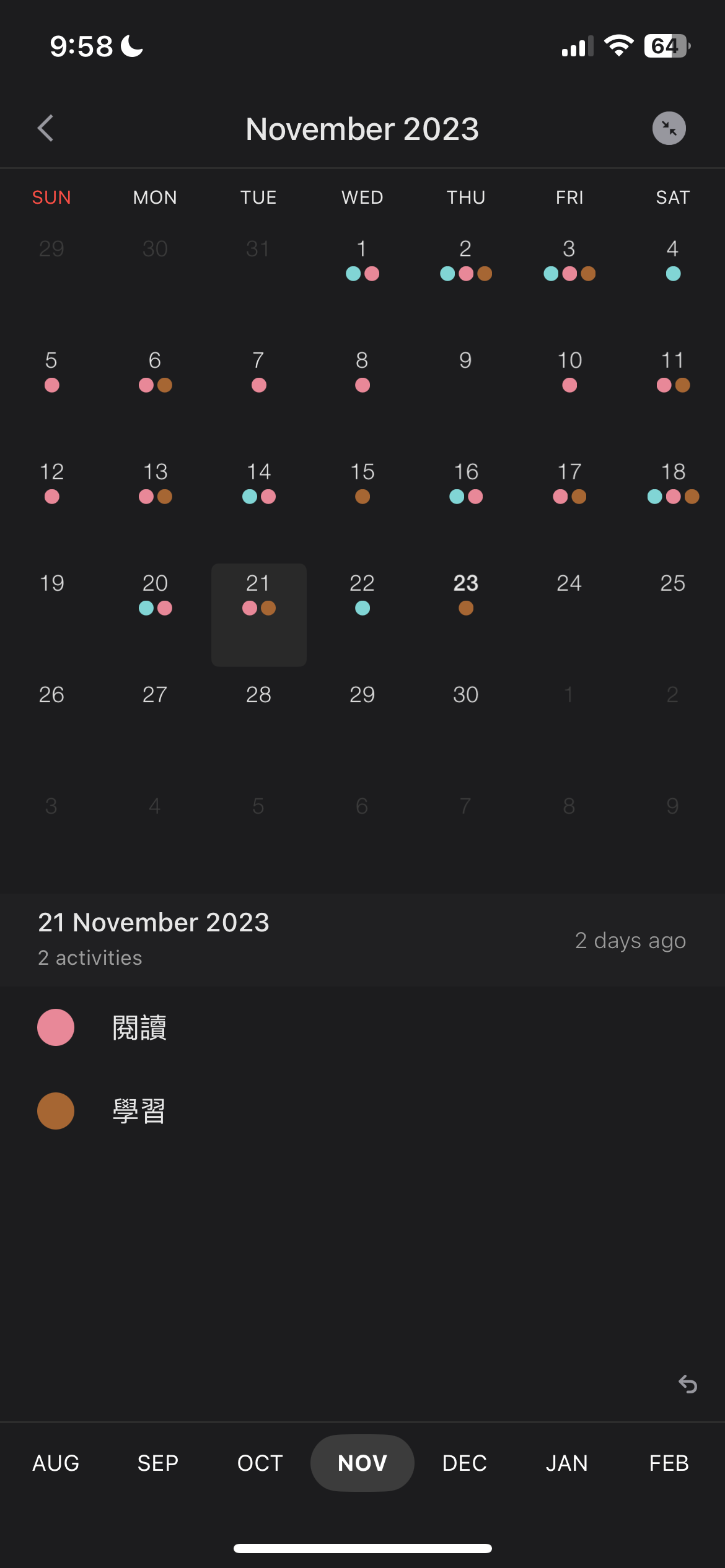Switch to the AUG month tab
Viewport: 725px width, 1568px height.
pyautogui.click(x=56, y=1463)
